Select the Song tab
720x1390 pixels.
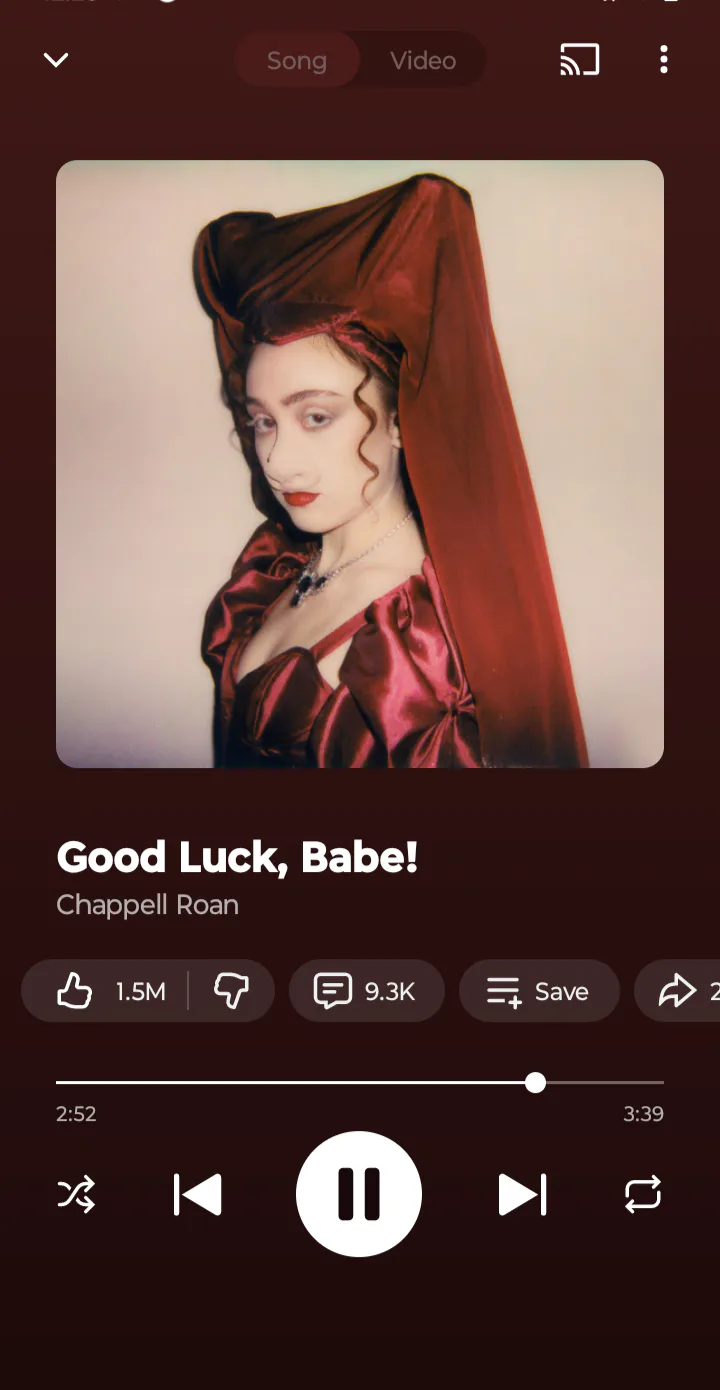[x=297, y=61]
